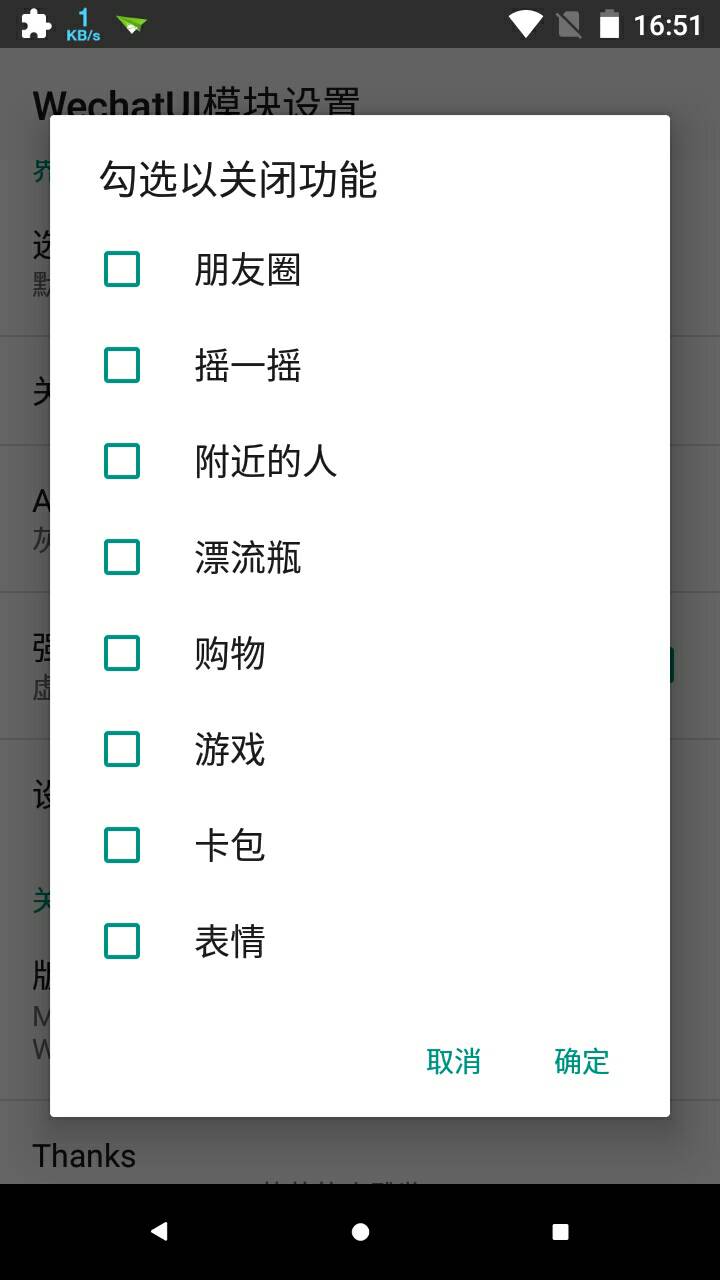Go to the home screen
720x1280 pixels.
360,1232
